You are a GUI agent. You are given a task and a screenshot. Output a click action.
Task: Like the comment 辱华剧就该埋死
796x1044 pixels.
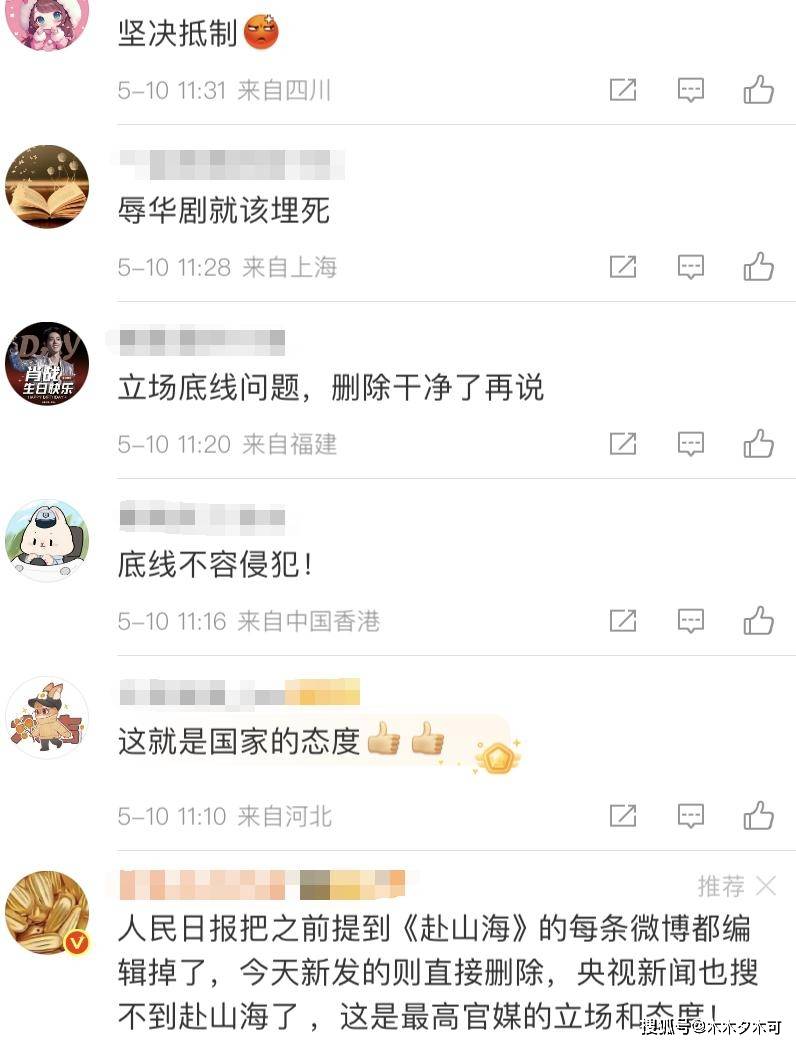[759, 267]
